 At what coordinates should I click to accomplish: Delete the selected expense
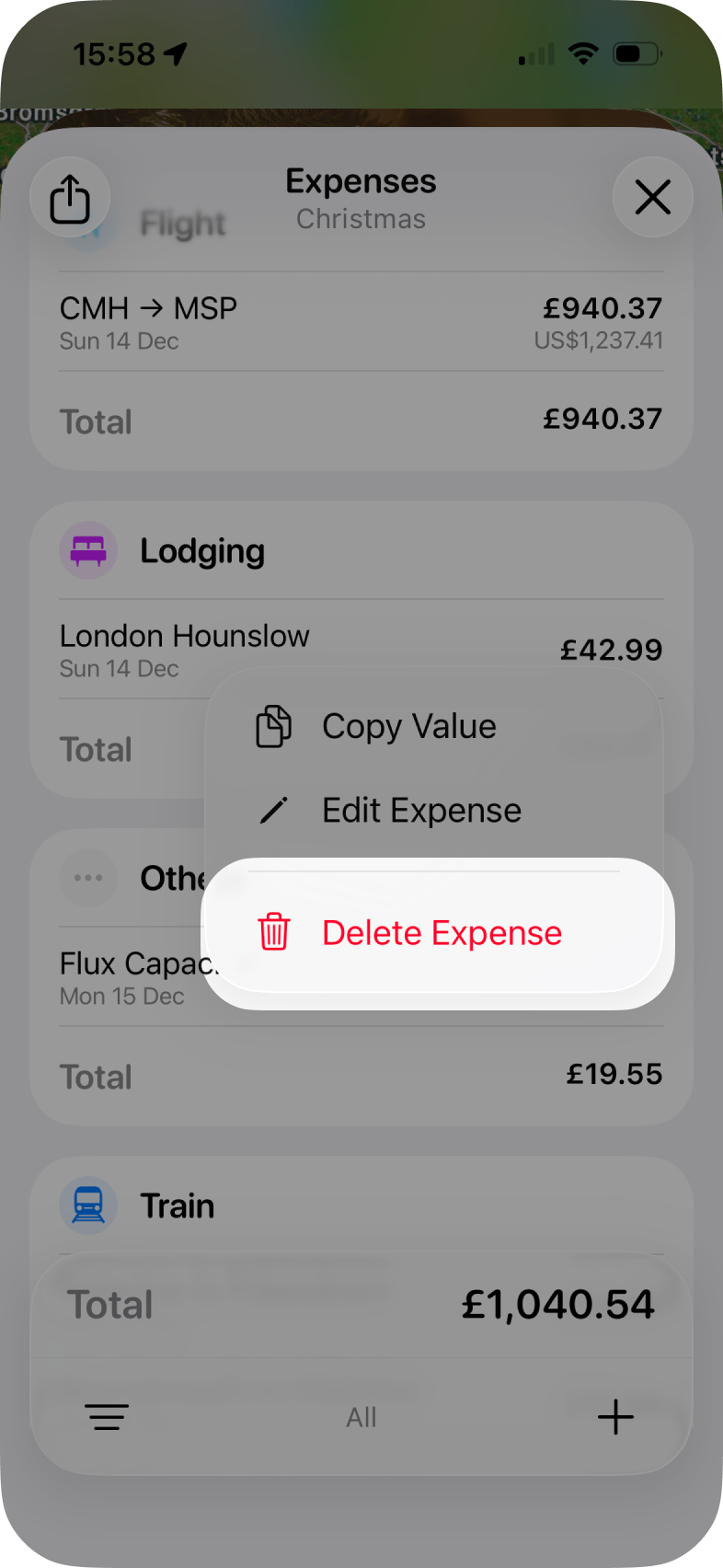coord(440,933)
